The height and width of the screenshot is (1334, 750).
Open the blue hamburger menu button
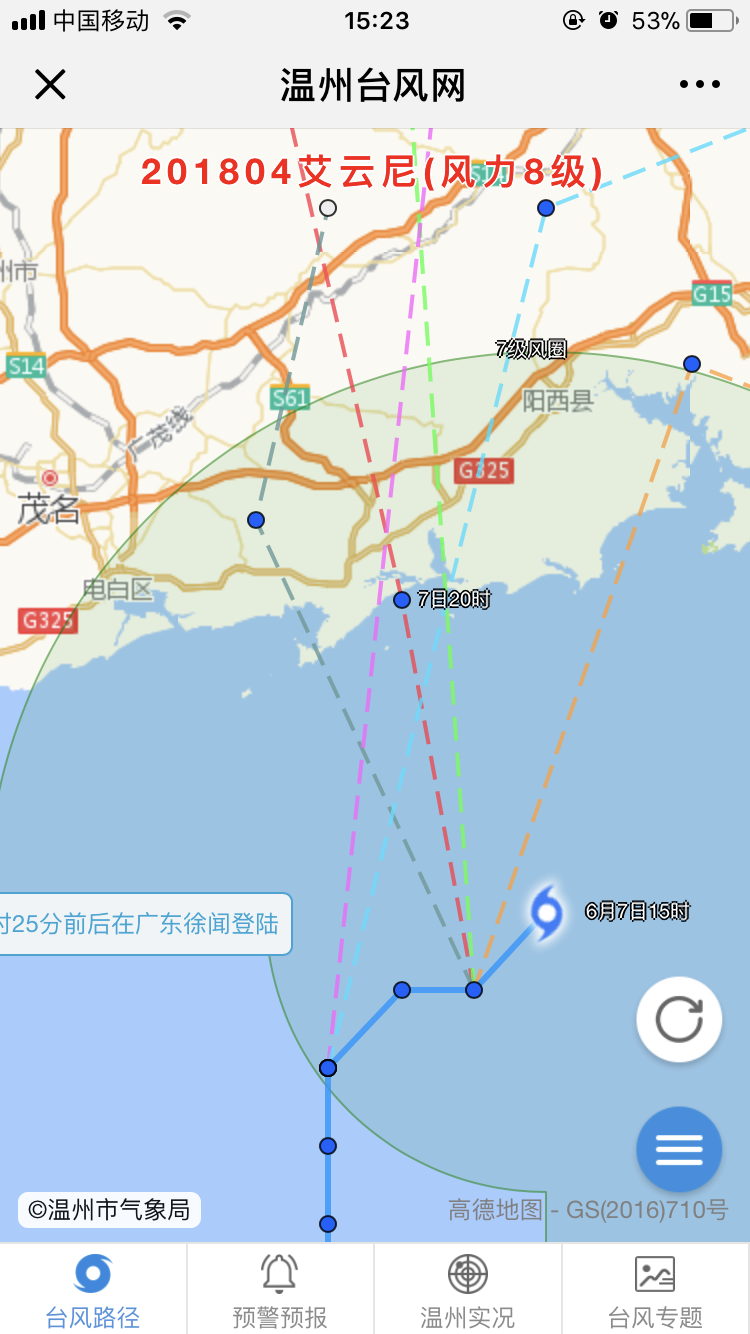click(679, 1150)
